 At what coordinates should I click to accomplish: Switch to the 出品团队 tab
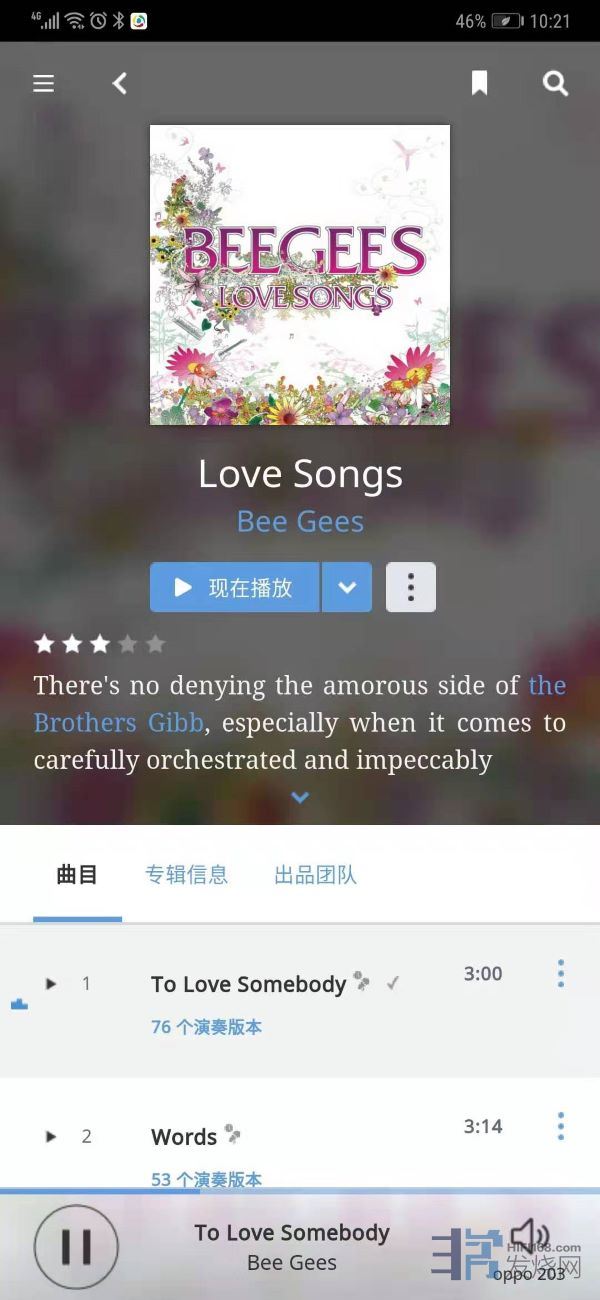pyautogui.click(x=315, y=875)
